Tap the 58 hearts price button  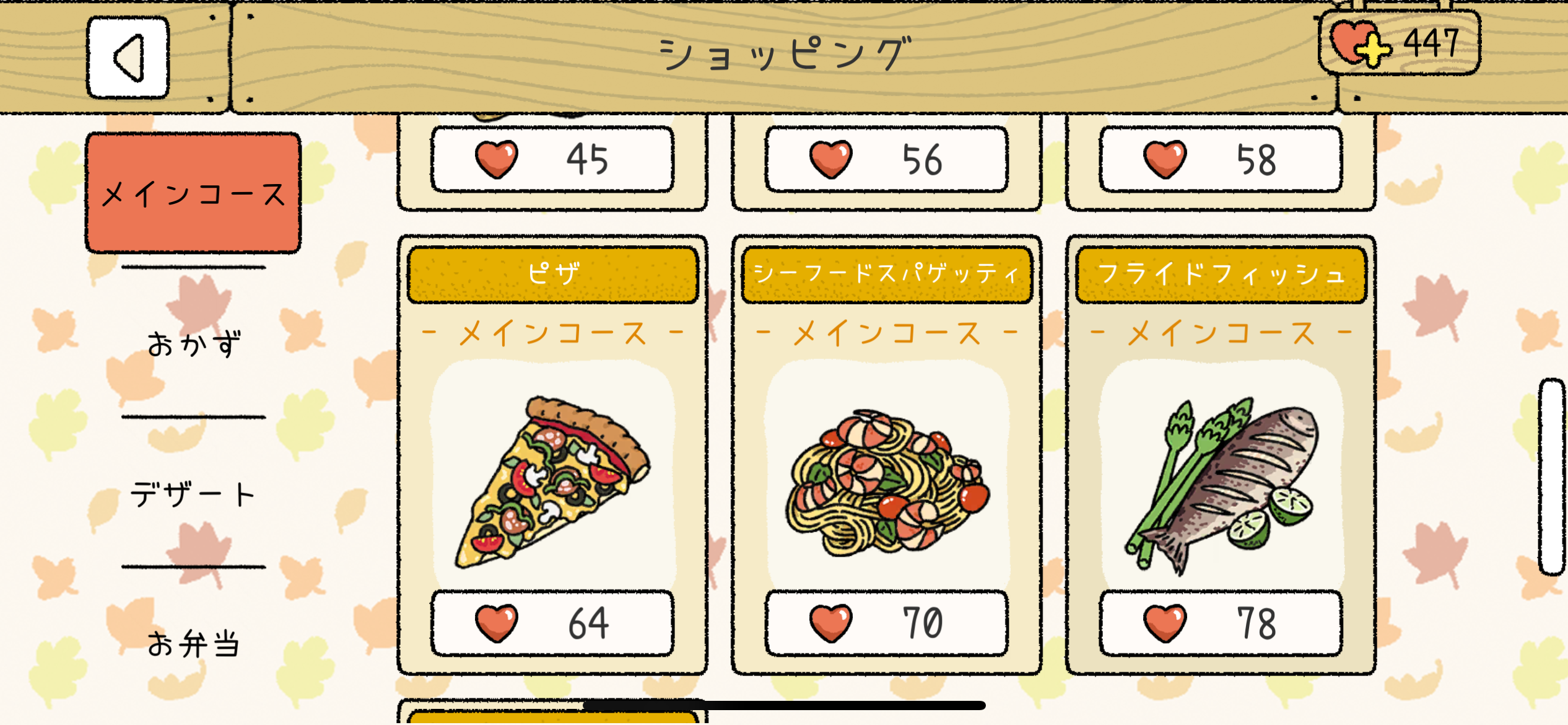pyautogui.click(x=1221, y=159)
